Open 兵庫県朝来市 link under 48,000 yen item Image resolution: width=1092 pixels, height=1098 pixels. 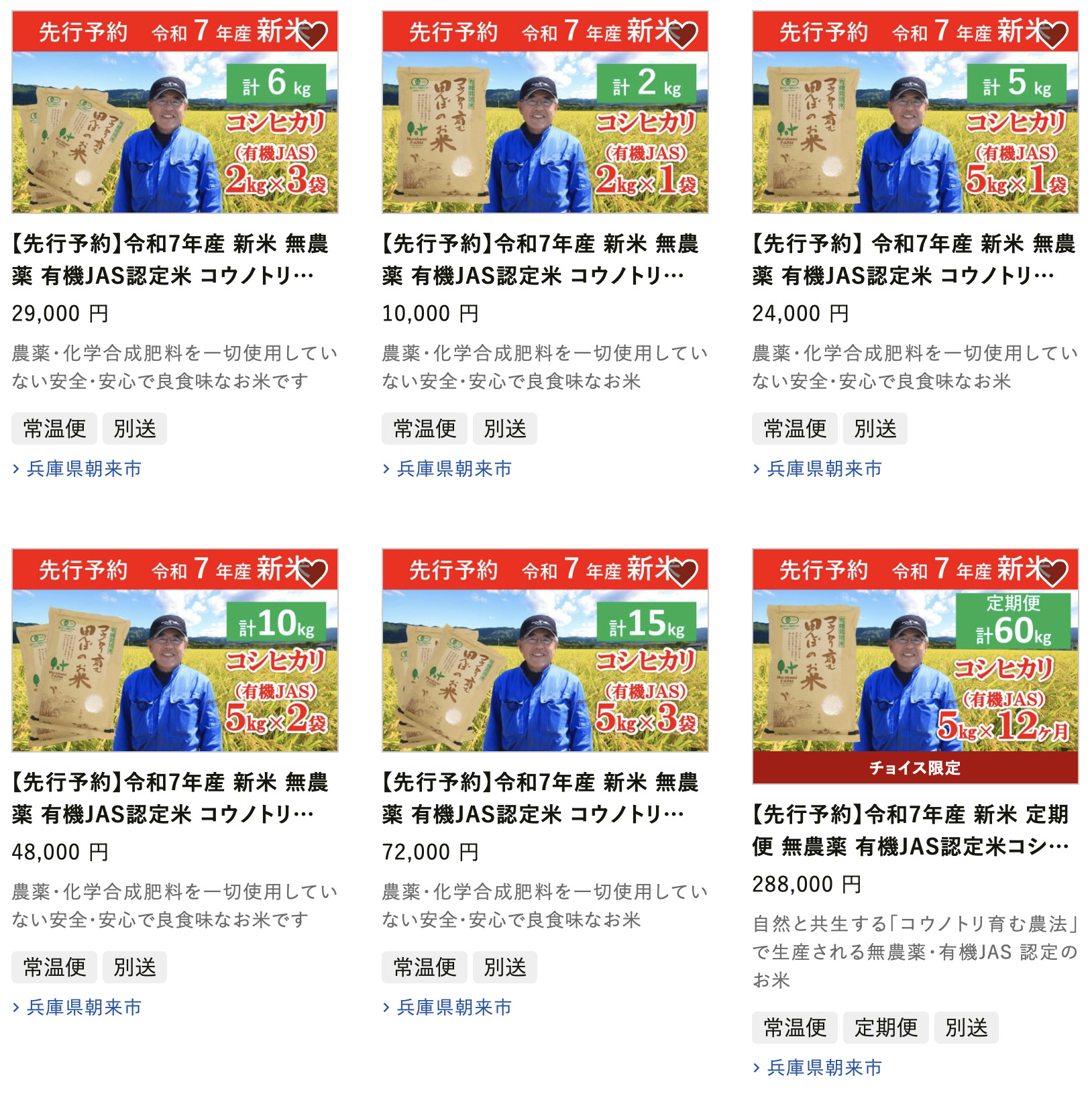pos(84,1007)
